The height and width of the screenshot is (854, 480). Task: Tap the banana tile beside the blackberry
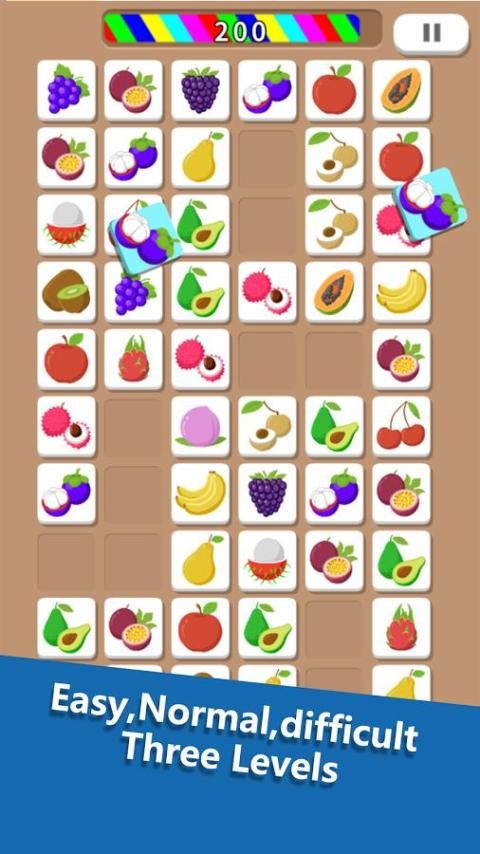point(200,493)
